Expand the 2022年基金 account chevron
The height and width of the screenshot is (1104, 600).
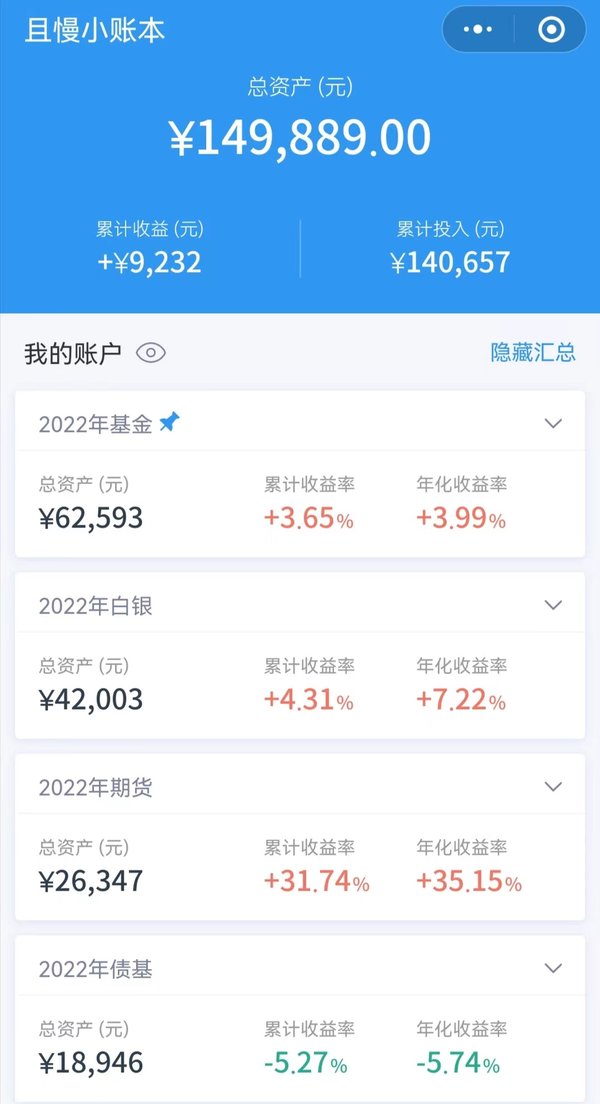[x=554, y=423]
